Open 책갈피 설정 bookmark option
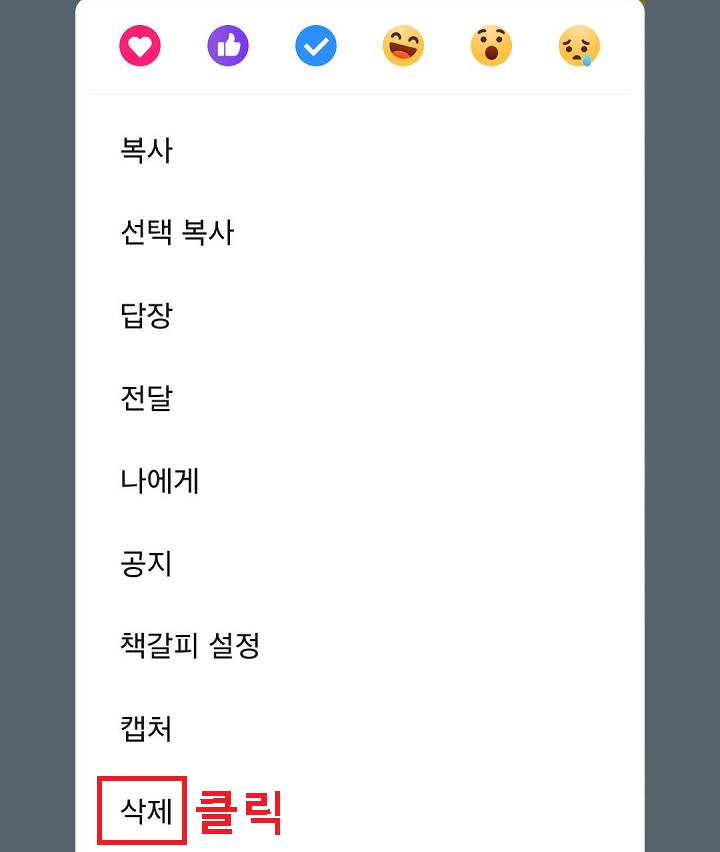Screen dimensions: 720x852 click(190, 647)
